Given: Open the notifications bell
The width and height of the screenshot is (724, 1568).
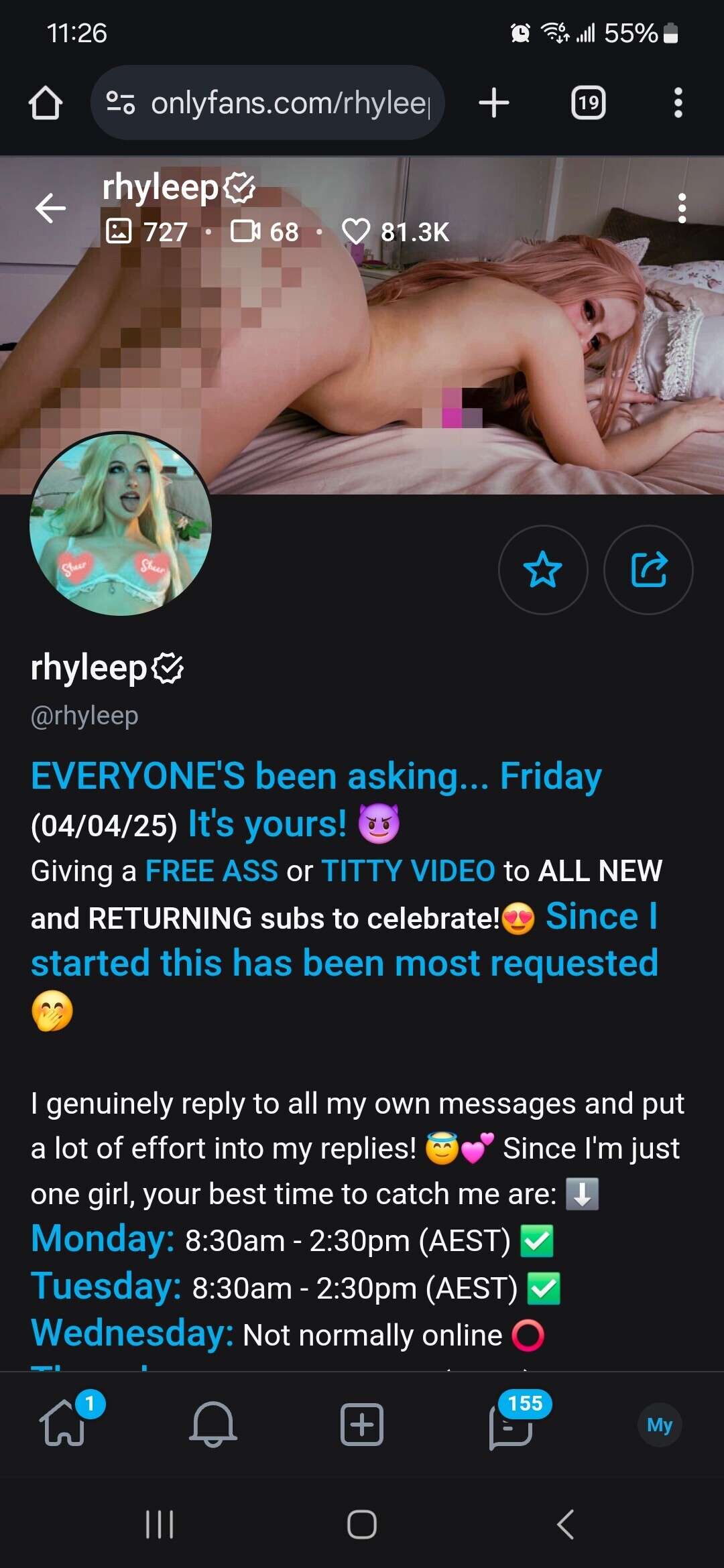Looking at the screenshot, I should coord(213,1423).
